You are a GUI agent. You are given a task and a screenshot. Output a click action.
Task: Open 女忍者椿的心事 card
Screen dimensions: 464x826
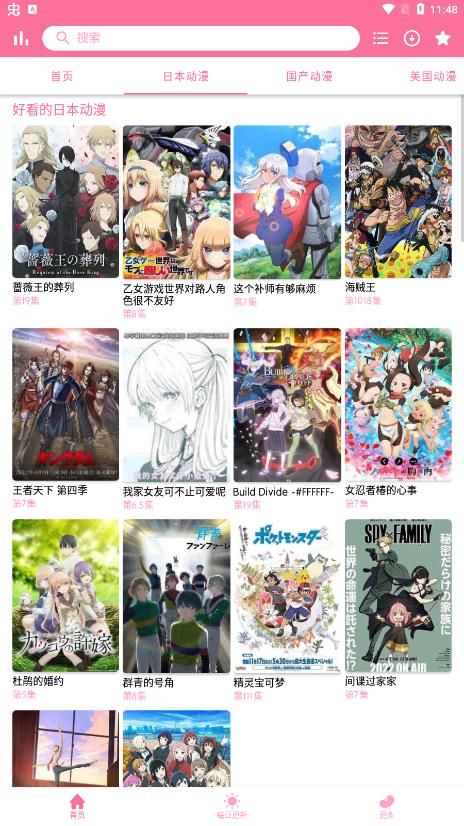pos(398,419)
